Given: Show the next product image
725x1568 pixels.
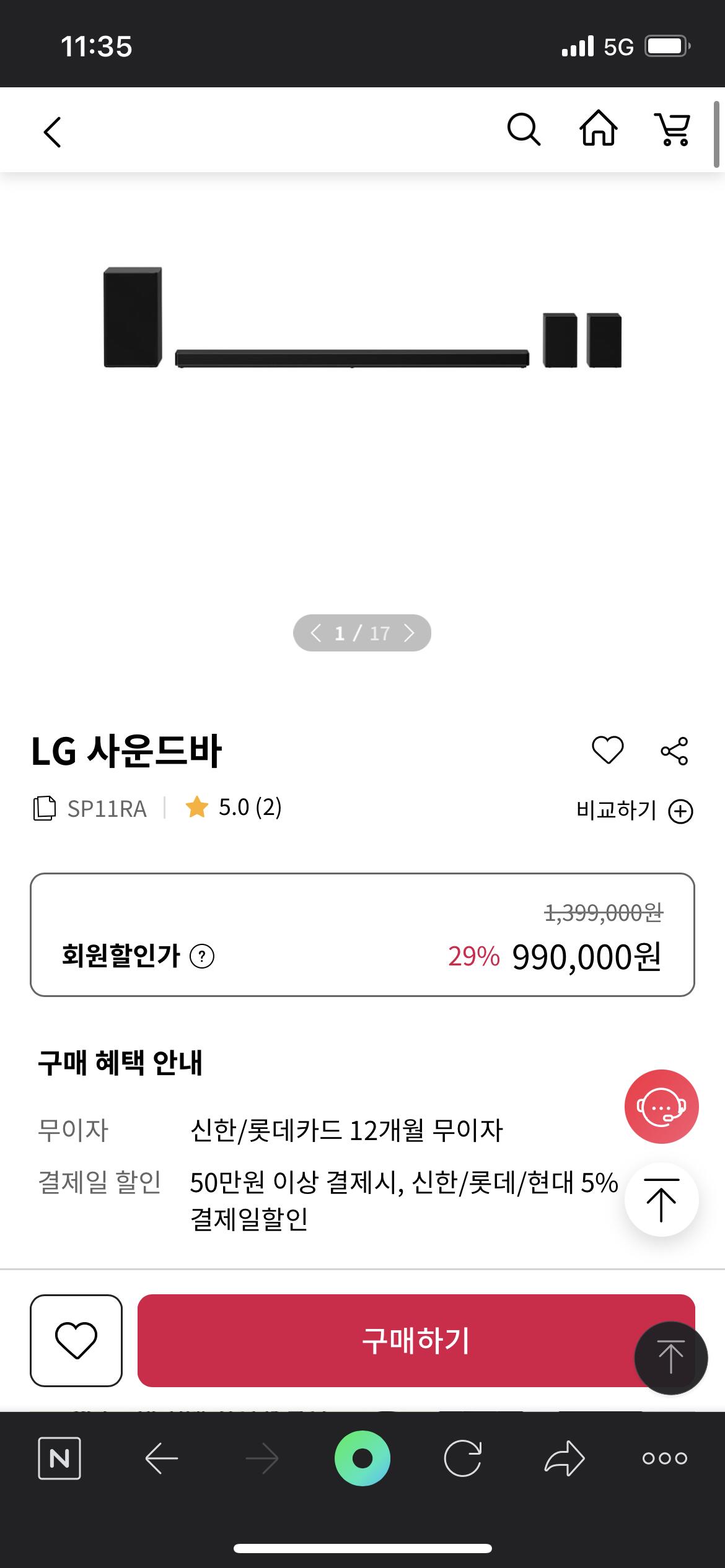Looking at the screenshot, I should [408, 633].
